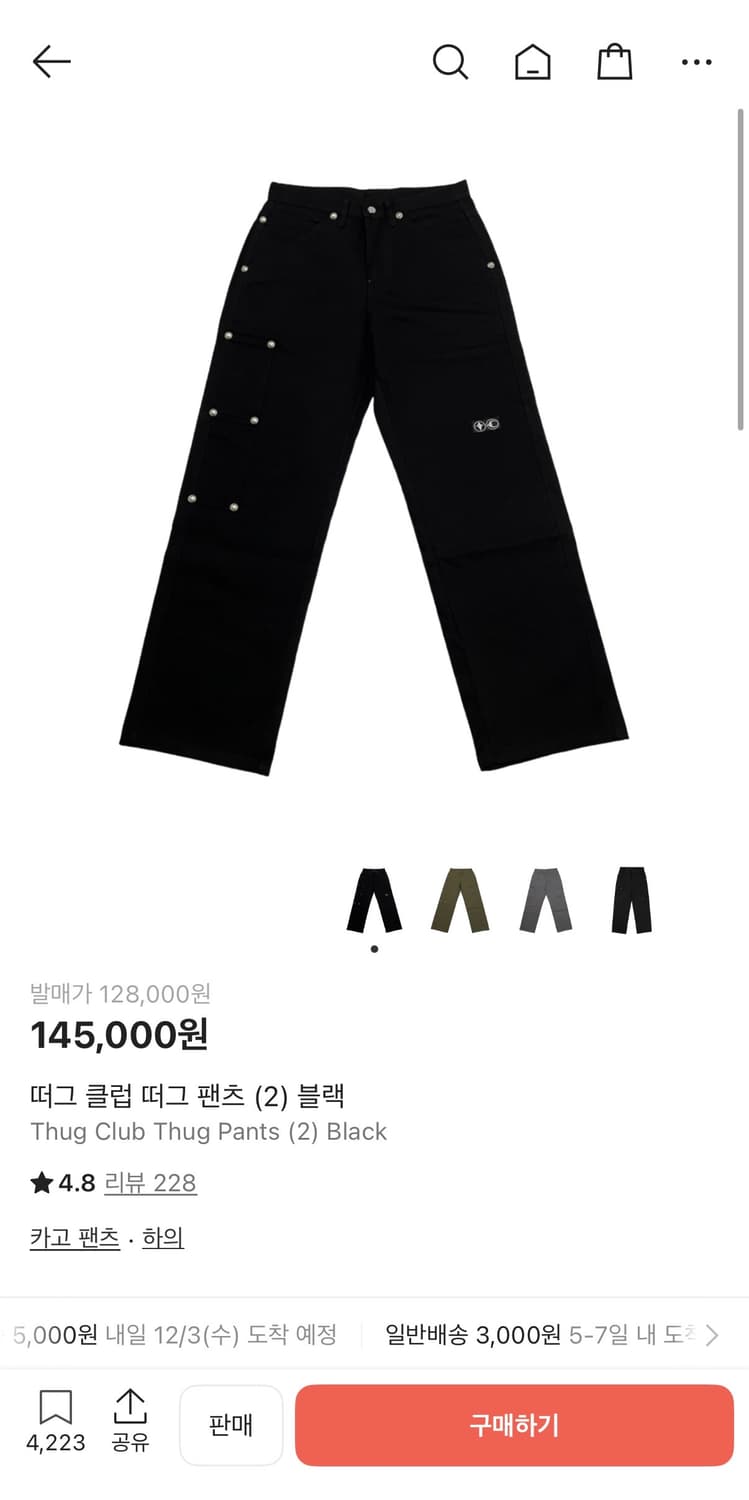
Task: Open the 카고 팬츠 category link
Action: coord(73,1238)
